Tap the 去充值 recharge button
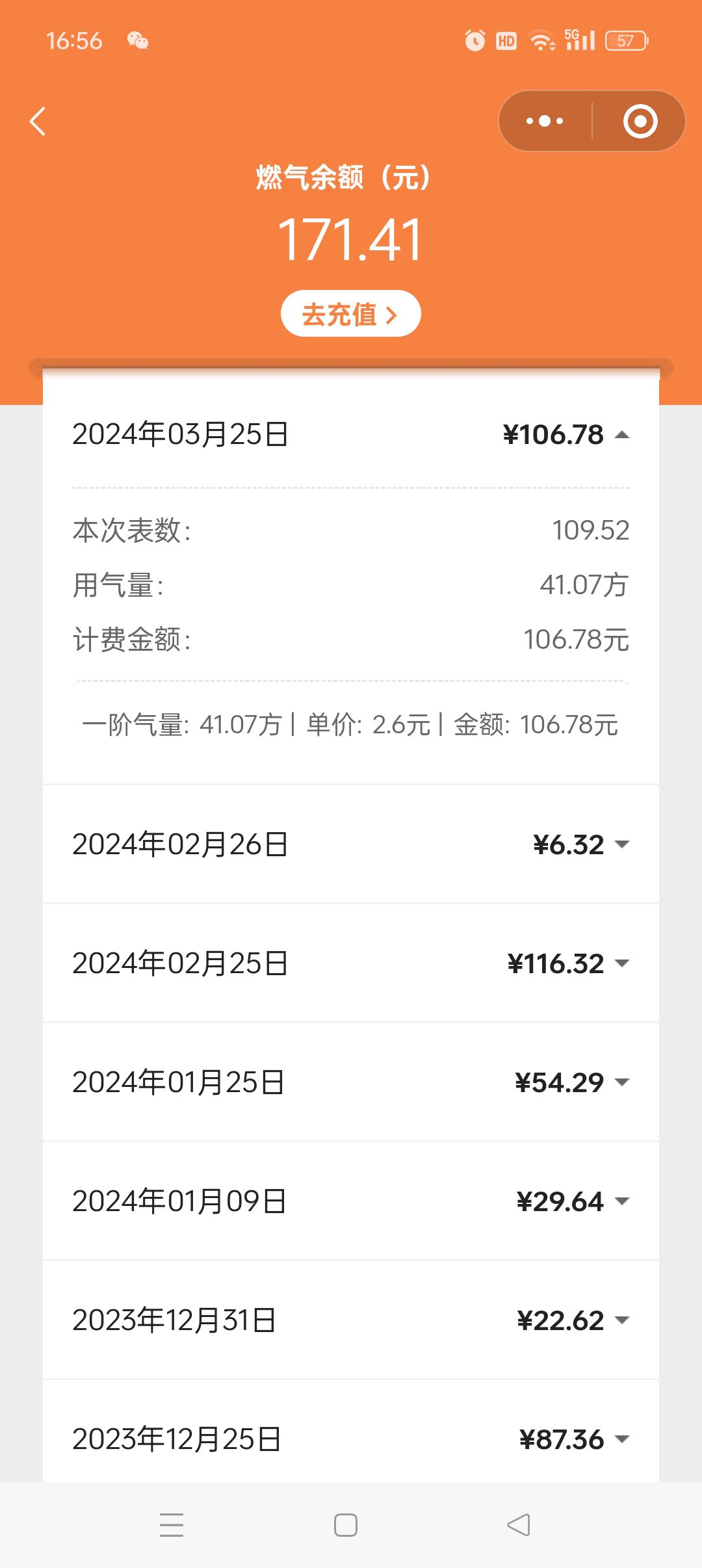Image resolution: width=702 pixels, height=1568 pixels. (x=351, y=314)
